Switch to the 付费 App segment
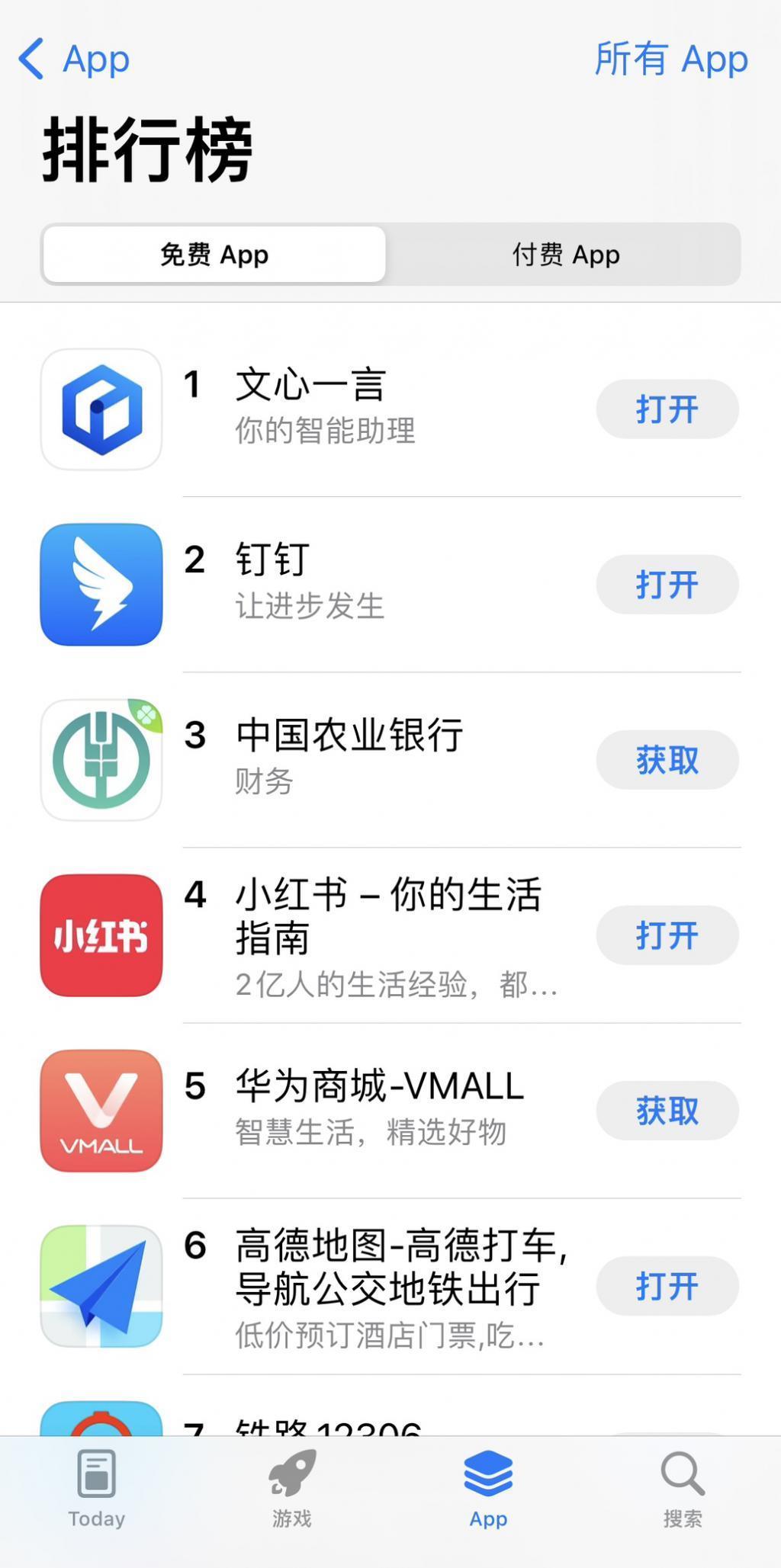Viewport: 781px width, 1568px height. coord(564,255)
